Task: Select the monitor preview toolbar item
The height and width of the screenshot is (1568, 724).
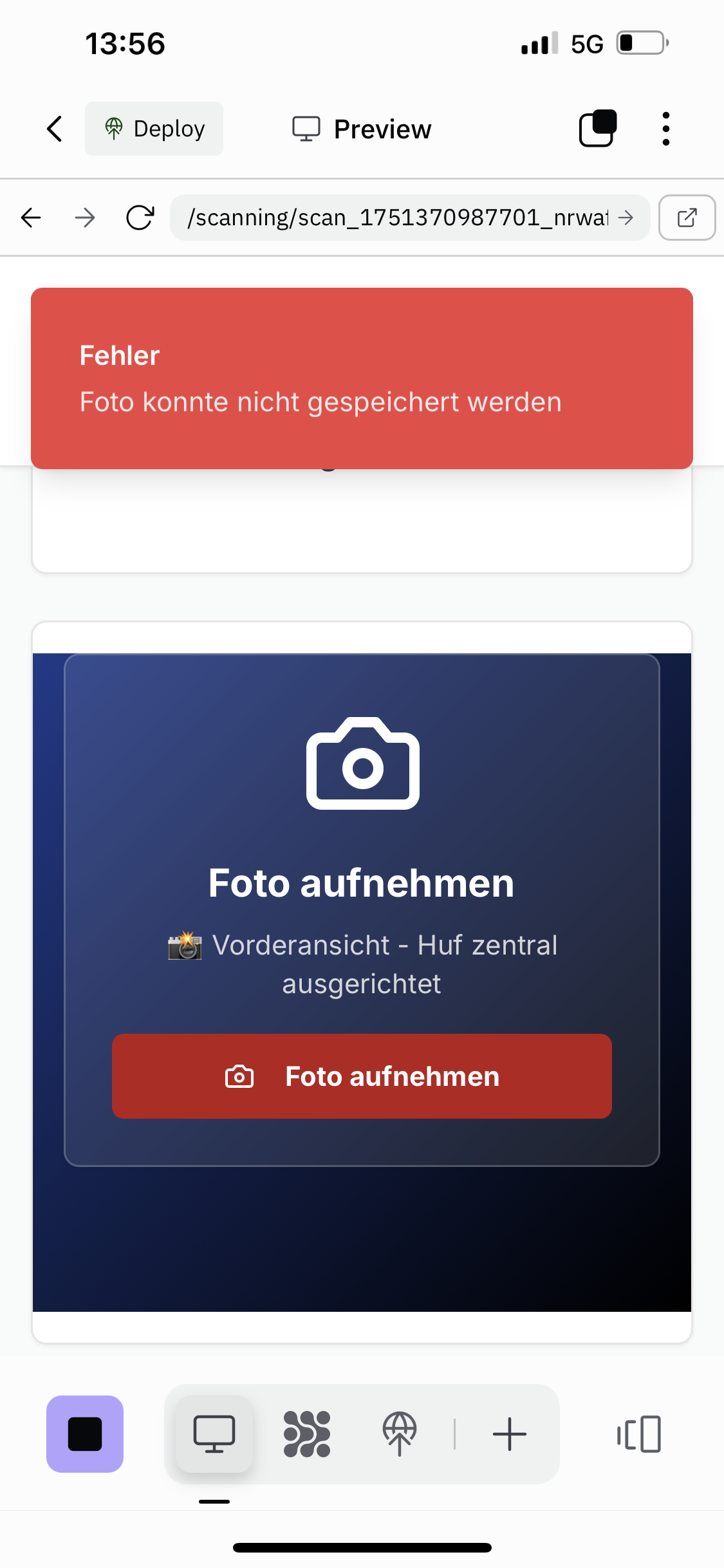Action: pyautogui.click(x=214, y=1434)
